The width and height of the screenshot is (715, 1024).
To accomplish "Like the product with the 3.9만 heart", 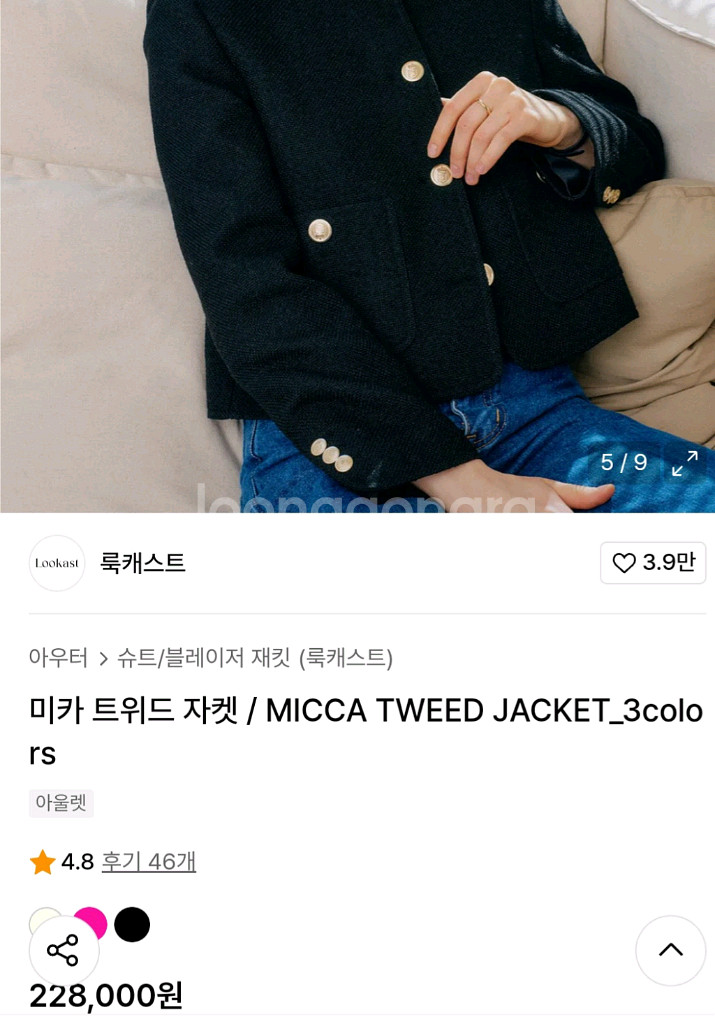I will [653, 563].
